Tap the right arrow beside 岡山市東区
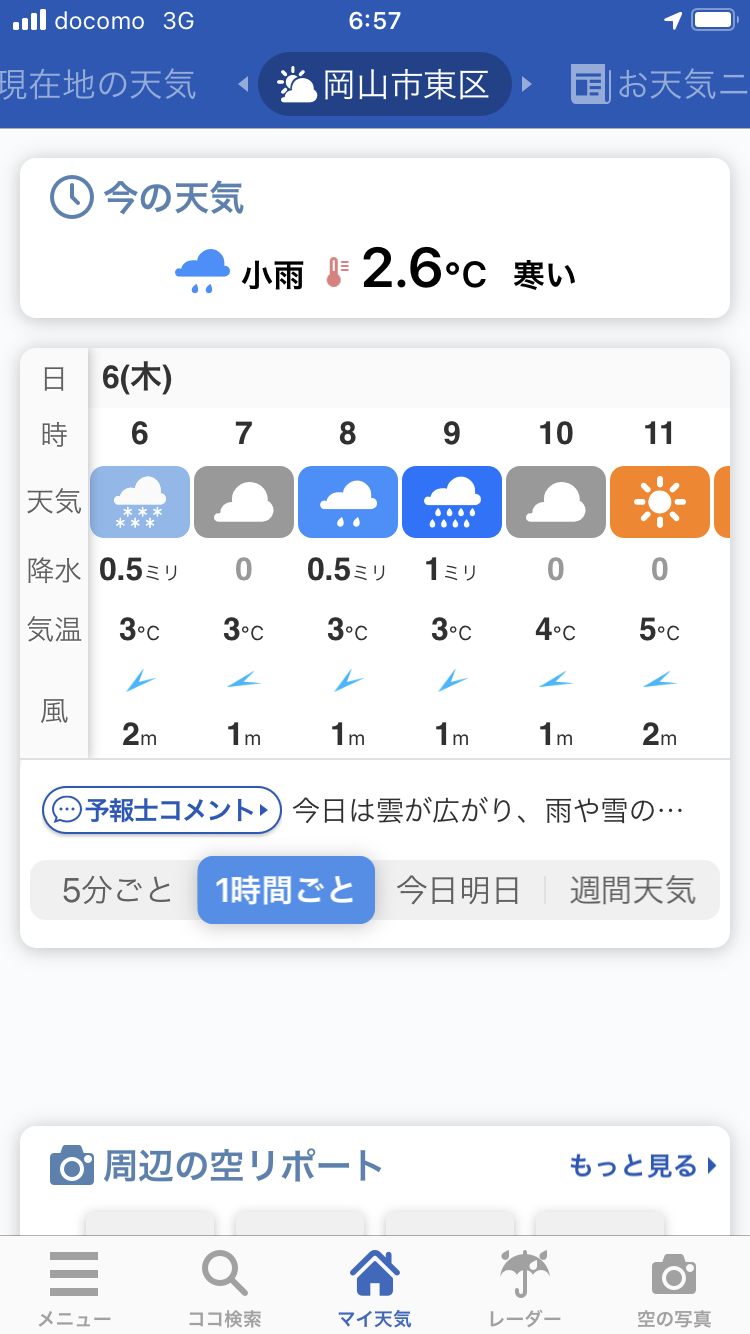 click(527, 84)
